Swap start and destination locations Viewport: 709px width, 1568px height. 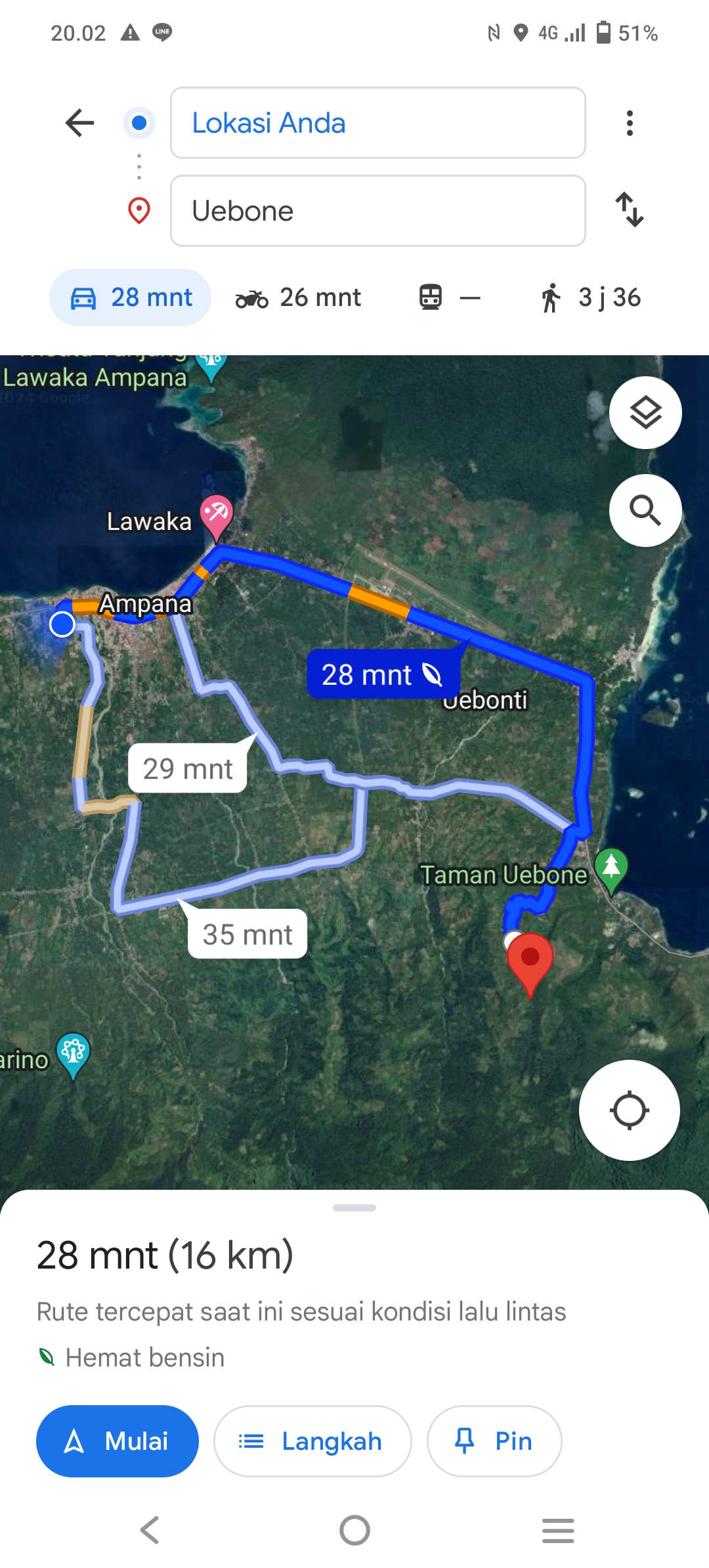[x=630, y=210]
